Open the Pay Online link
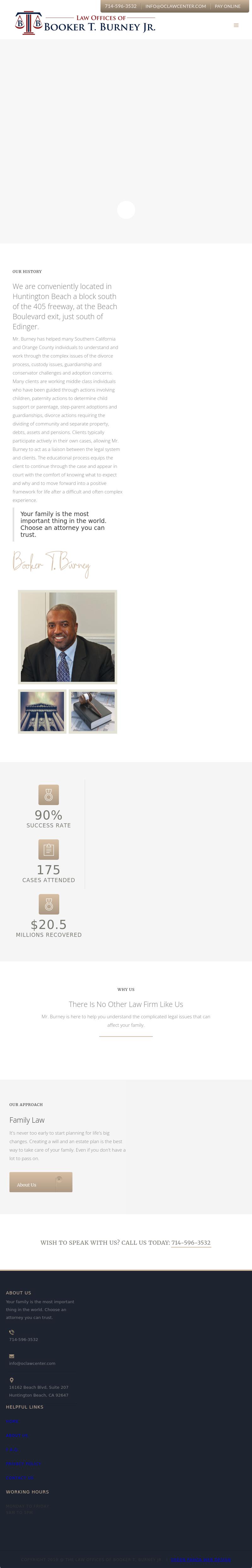252x1568 pixels. pyautogui.click(x=228, y=6)
